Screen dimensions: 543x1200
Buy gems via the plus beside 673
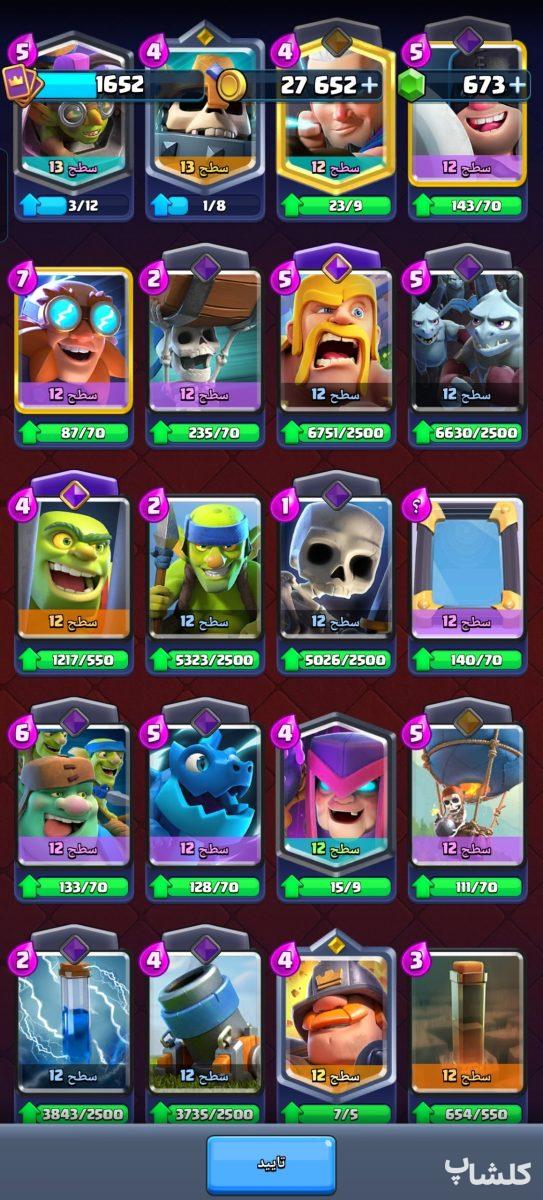(517, 85)
